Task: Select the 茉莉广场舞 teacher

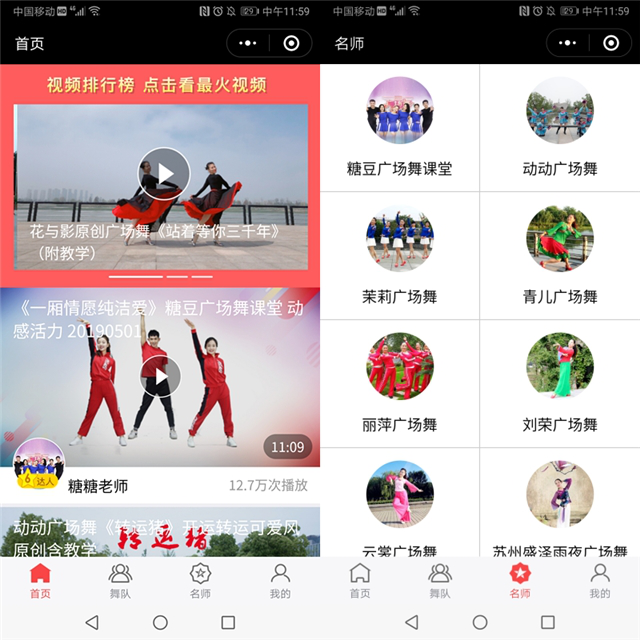Action: tap(399, 256)
